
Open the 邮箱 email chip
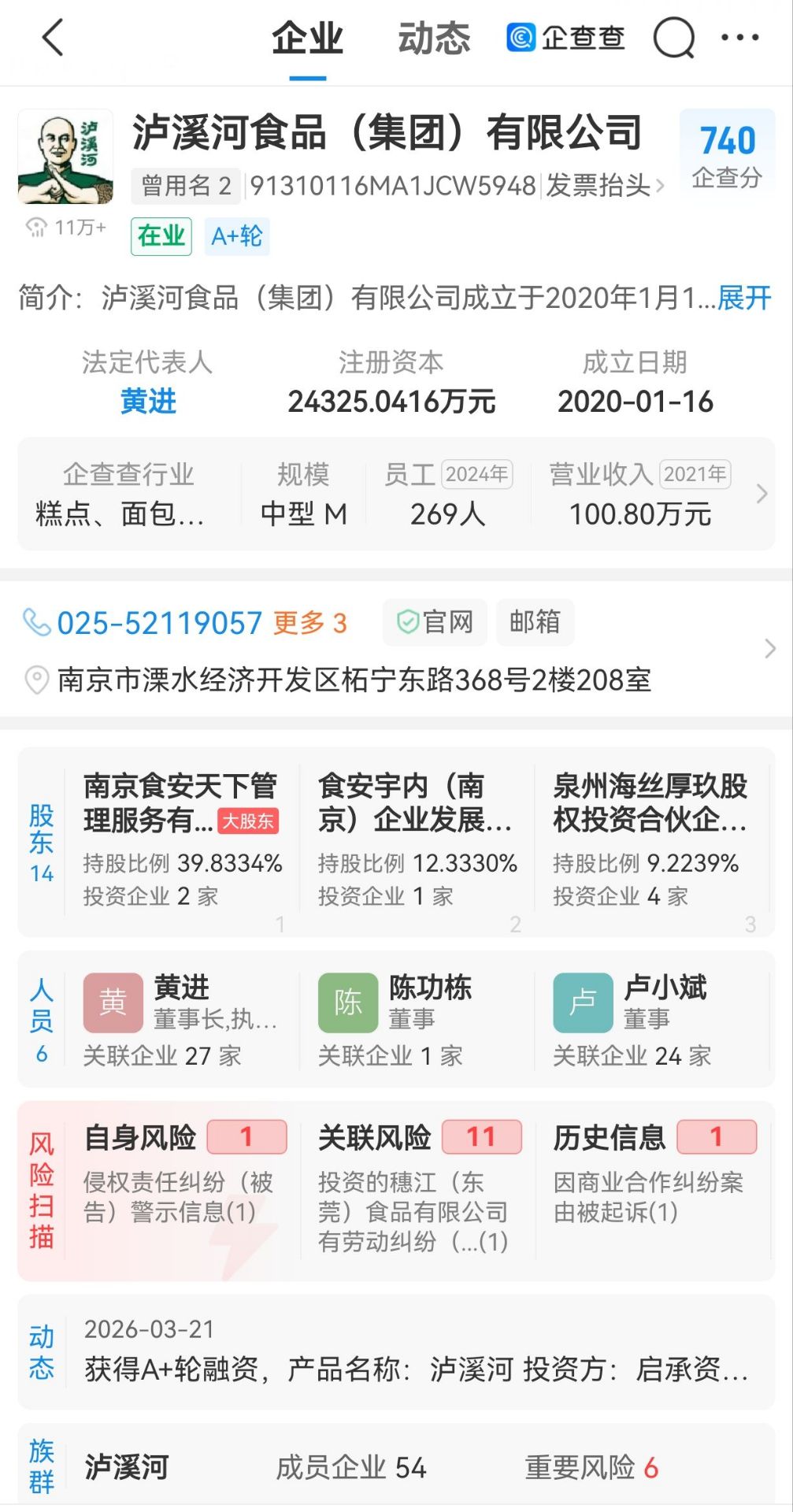[535, 622]
